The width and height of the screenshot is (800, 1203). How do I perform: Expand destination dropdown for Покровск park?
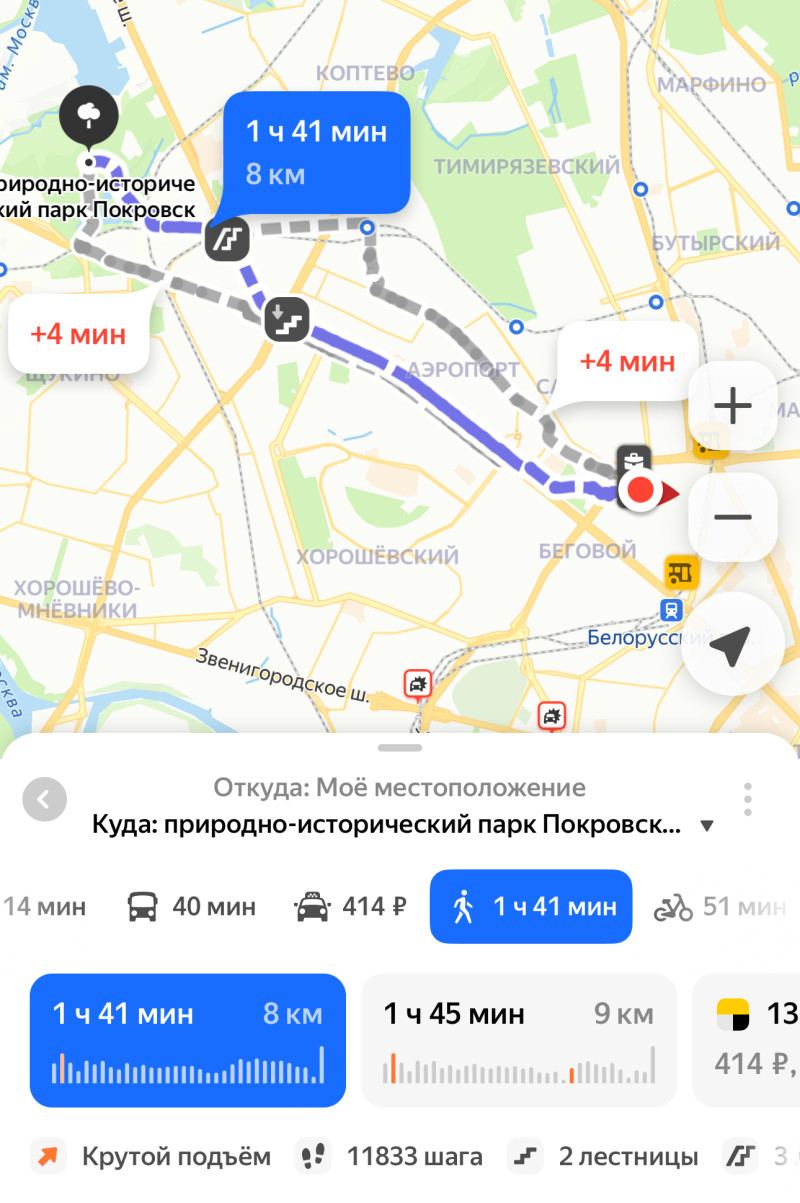point(707,827)
